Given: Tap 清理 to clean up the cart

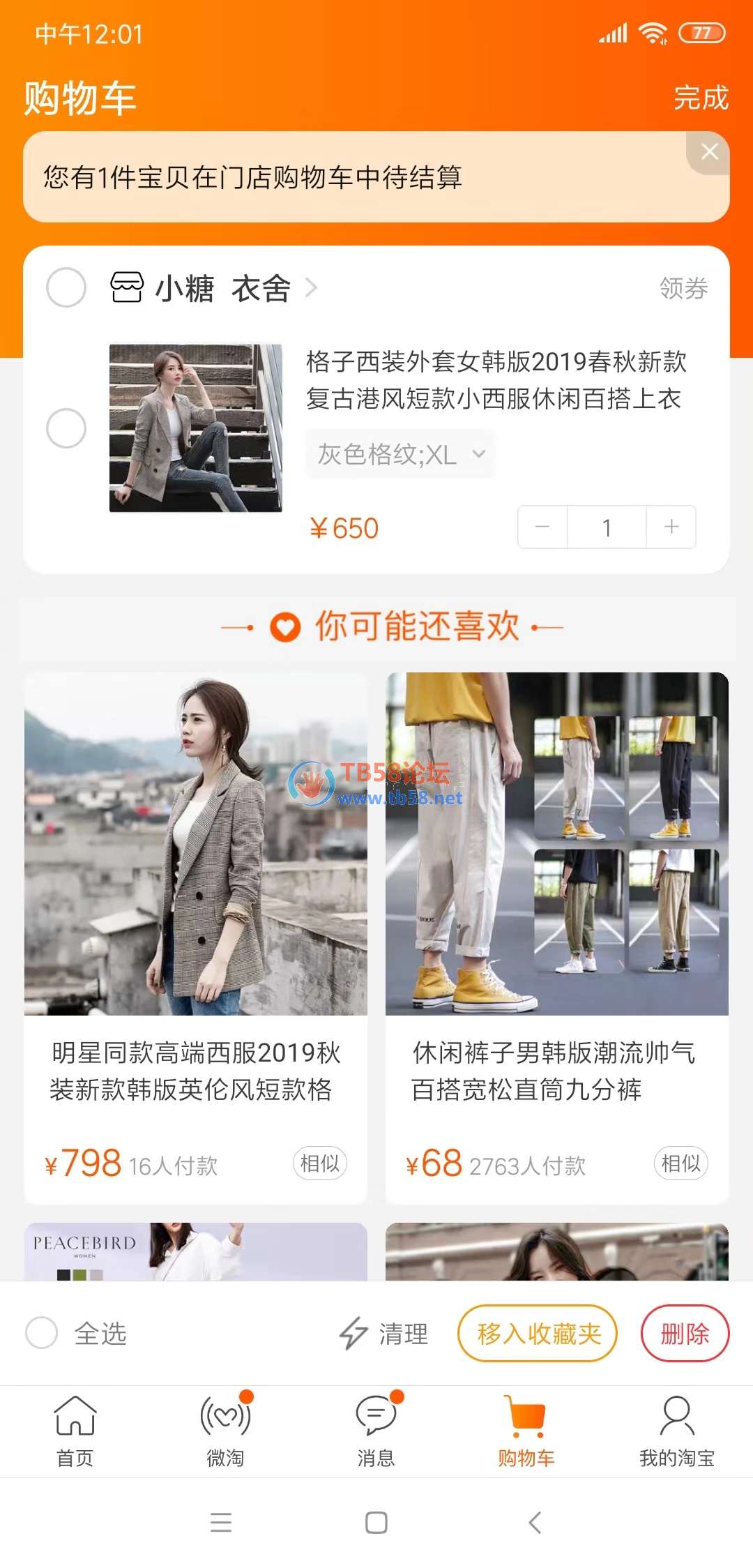Looking at the screenshot, I should tap(383, 1334).
